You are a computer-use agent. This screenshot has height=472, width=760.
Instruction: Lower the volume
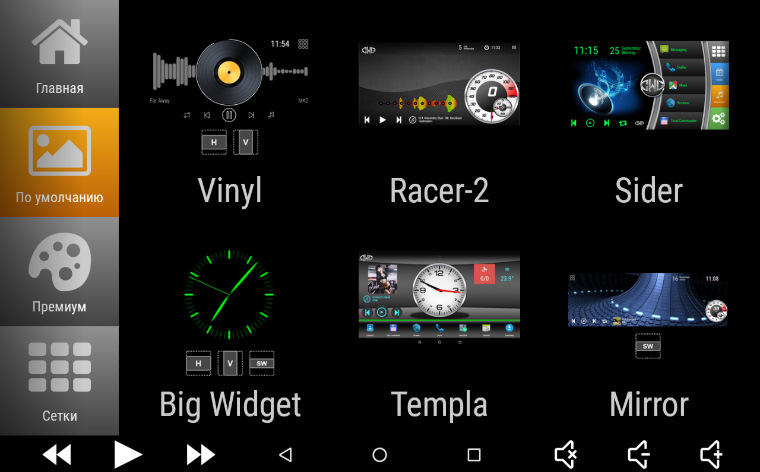639,454
